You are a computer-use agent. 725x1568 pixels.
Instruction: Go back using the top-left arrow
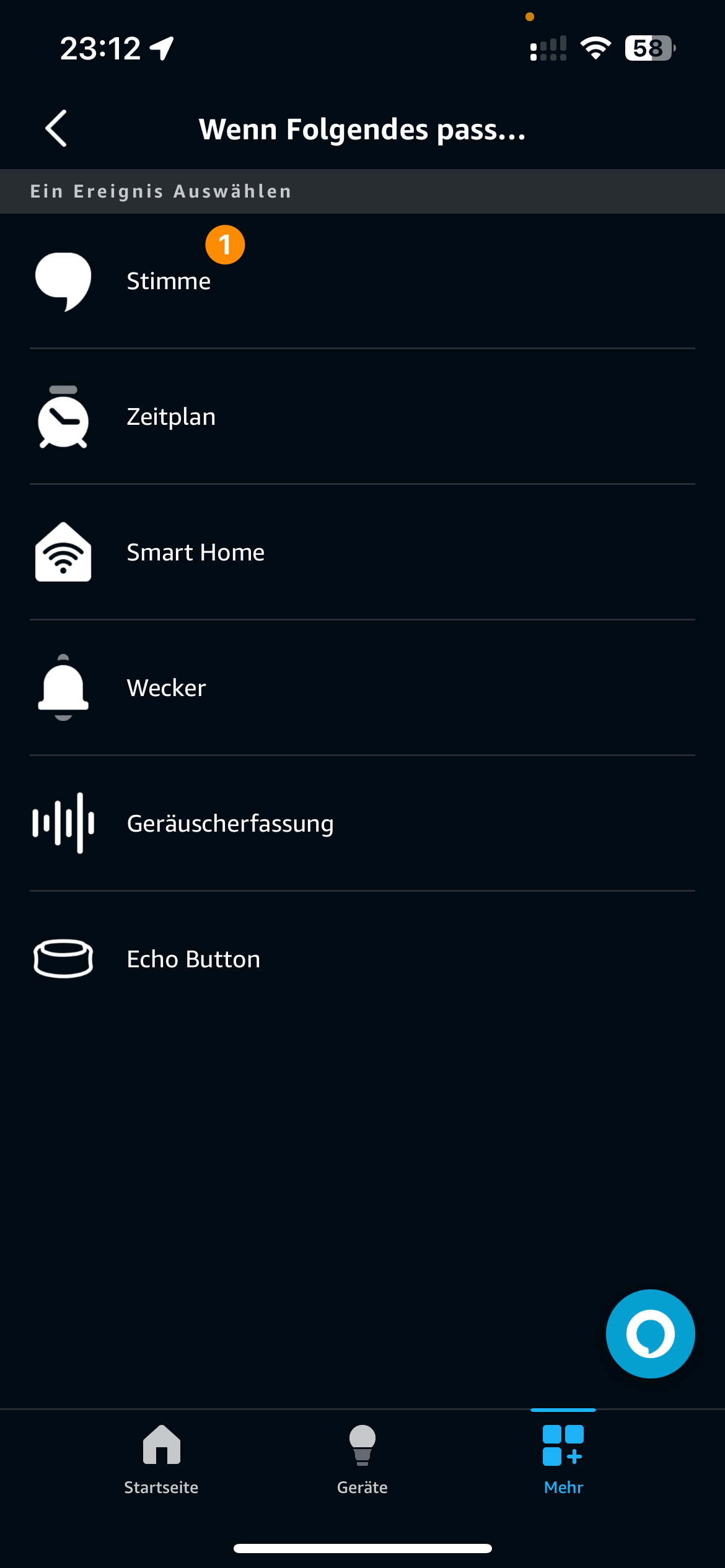(56, 129)
